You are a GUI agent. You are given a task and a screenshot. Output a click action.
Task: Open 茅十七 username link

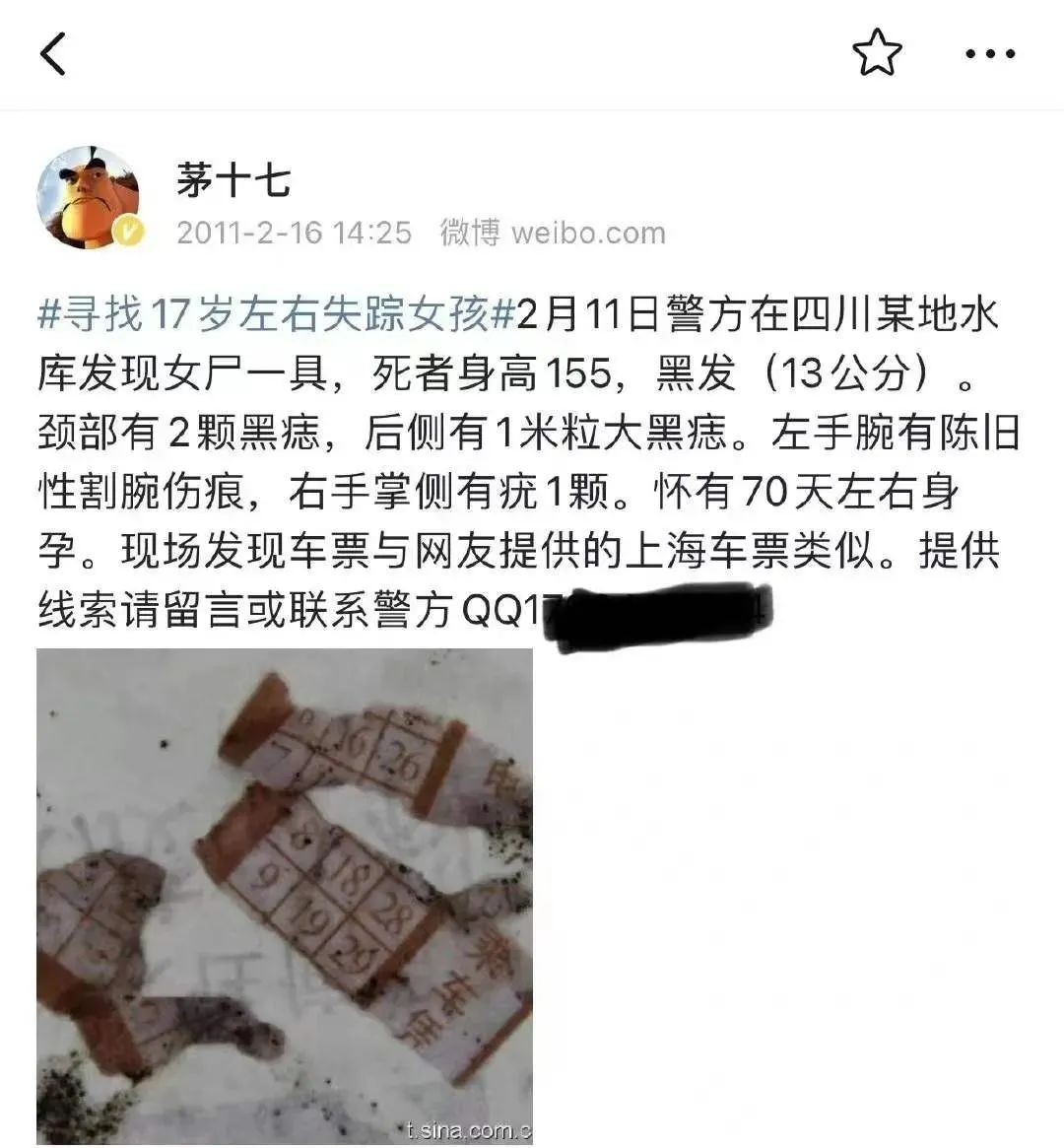[x=233, y=180]
